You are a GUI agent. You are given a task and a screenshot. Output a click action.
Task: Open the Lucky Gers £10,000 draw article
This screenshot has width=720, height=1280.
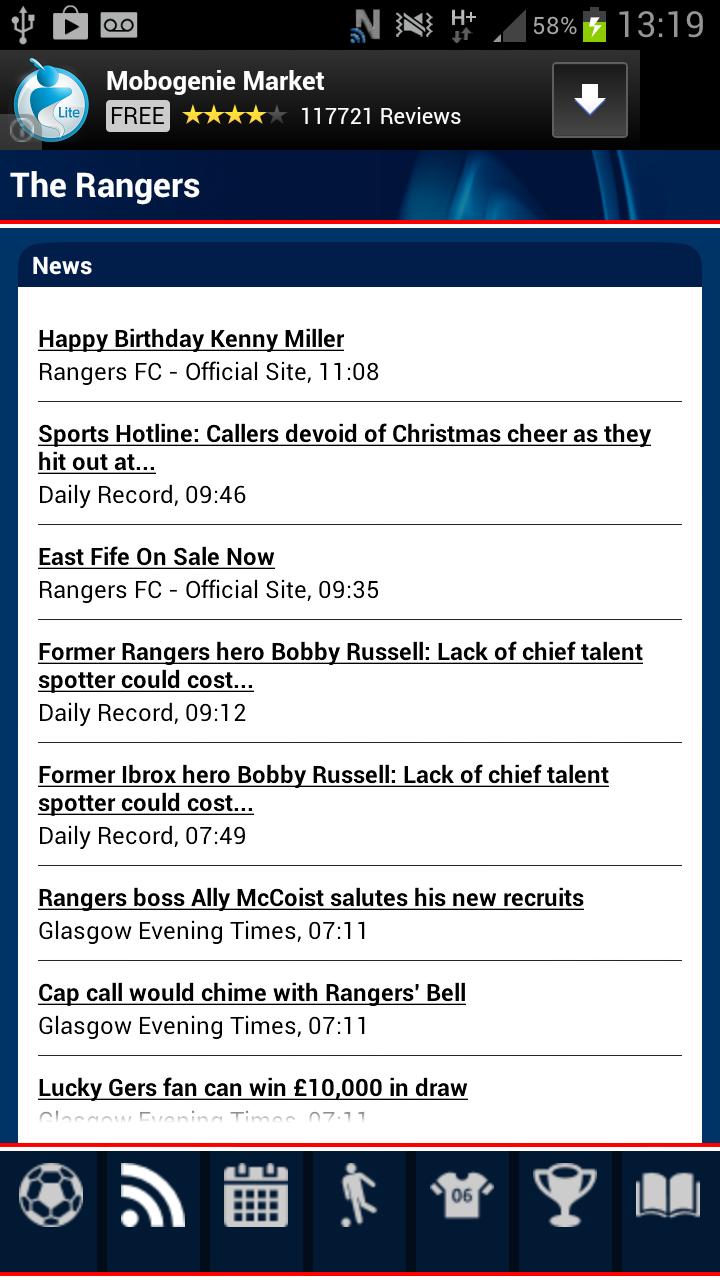tap(252, 1086)
